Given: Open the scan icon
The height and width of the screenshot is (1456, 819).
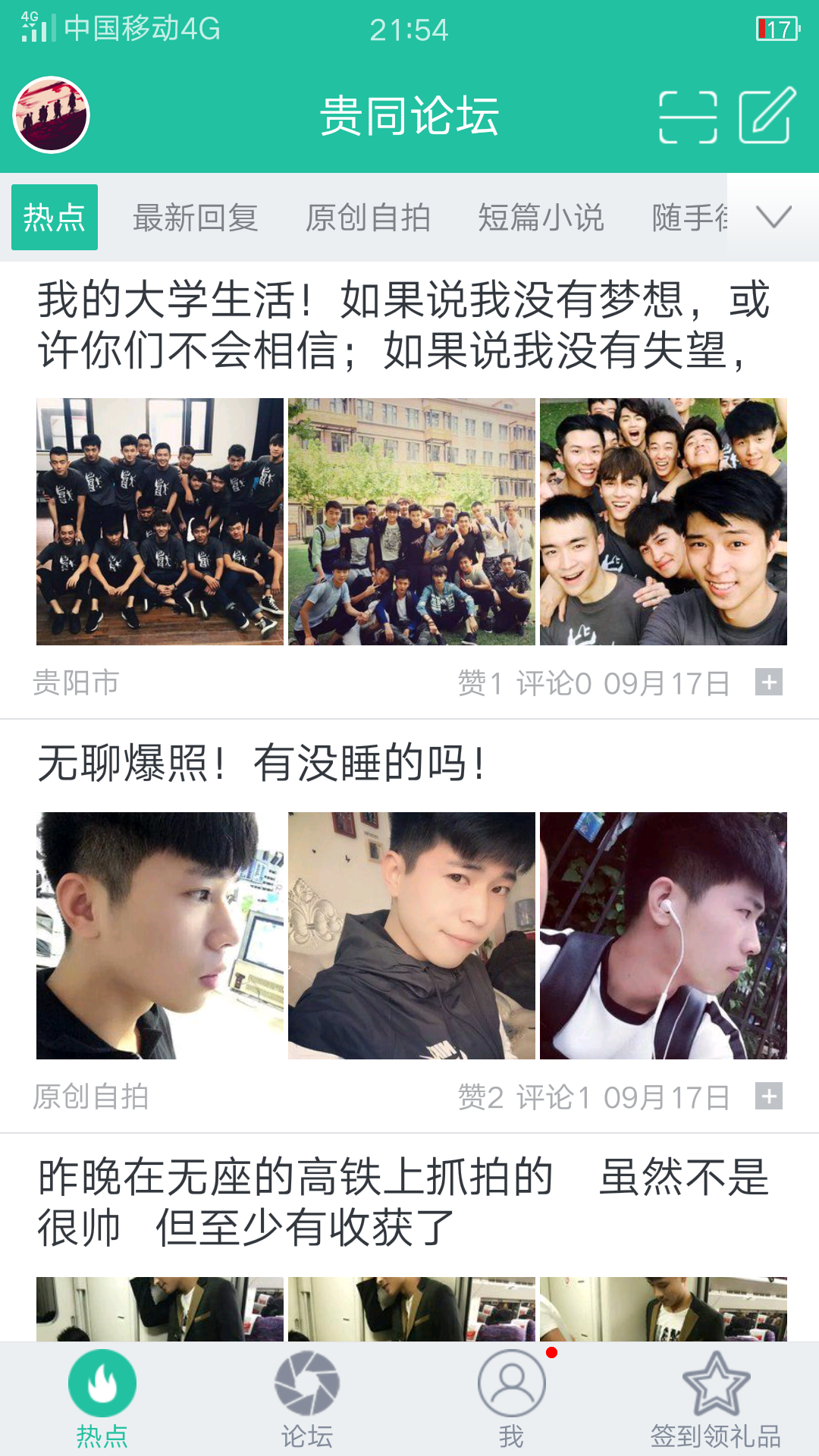Looking at the screenshot, I should point(688,117).
